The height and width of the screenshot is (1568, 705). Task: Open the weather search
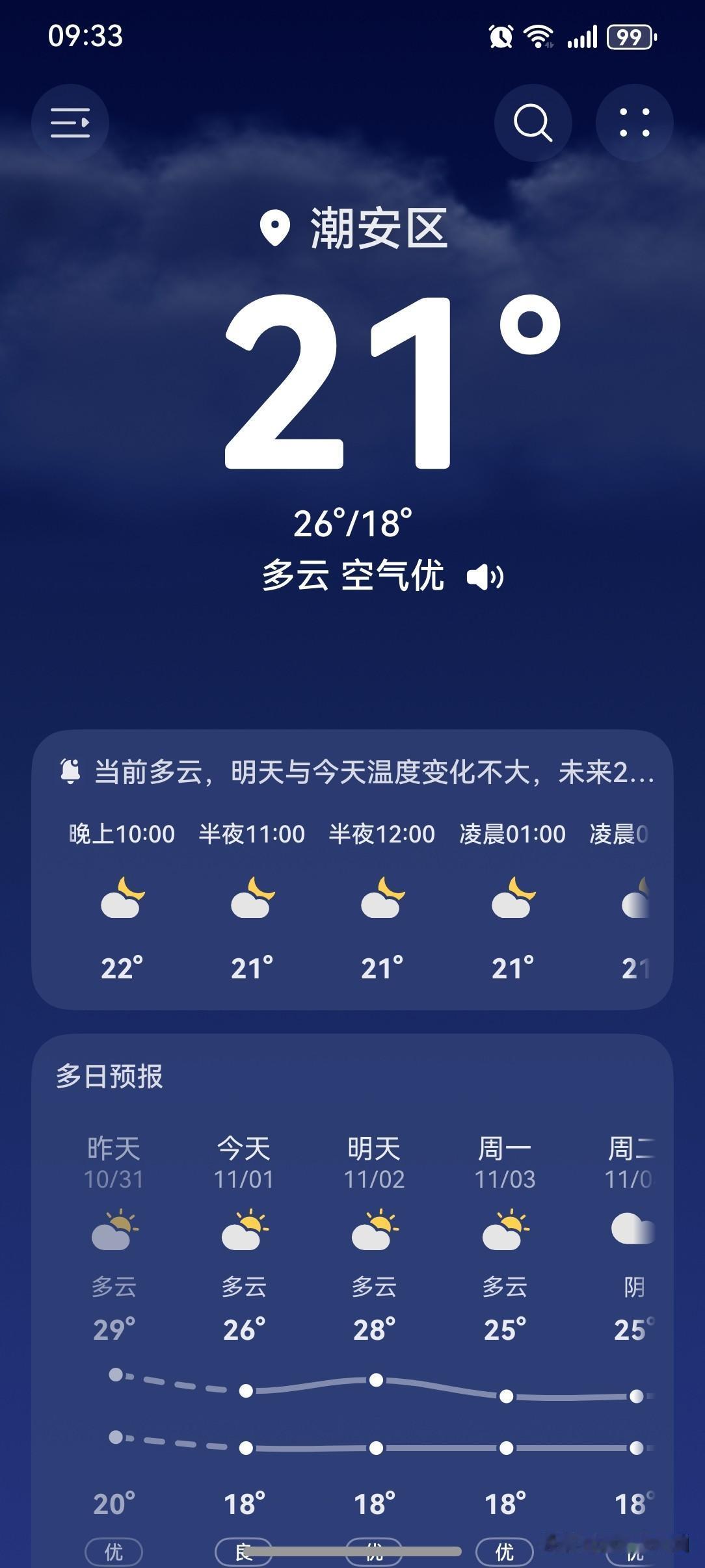tap(532, 123)
